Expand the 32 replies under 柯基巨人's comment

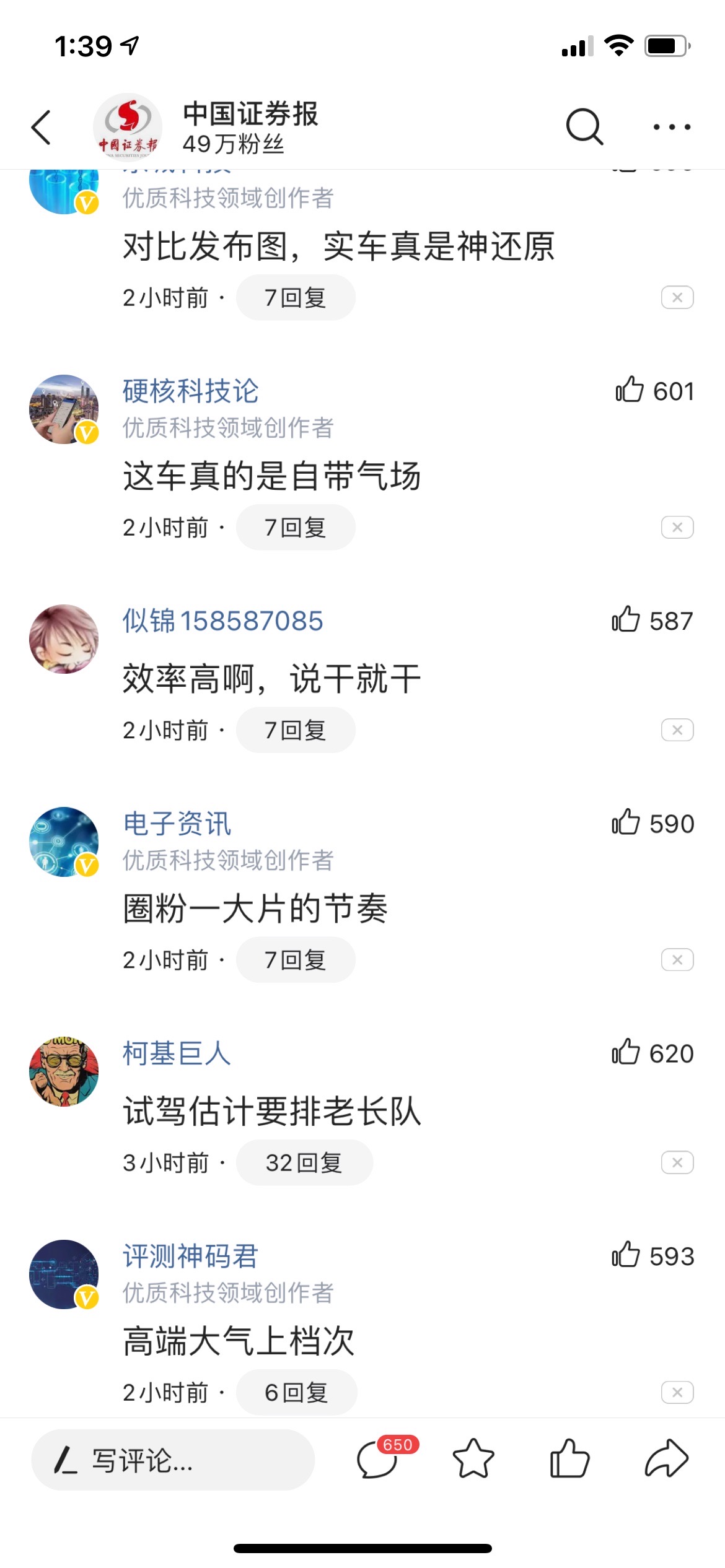pos(304,1163)
